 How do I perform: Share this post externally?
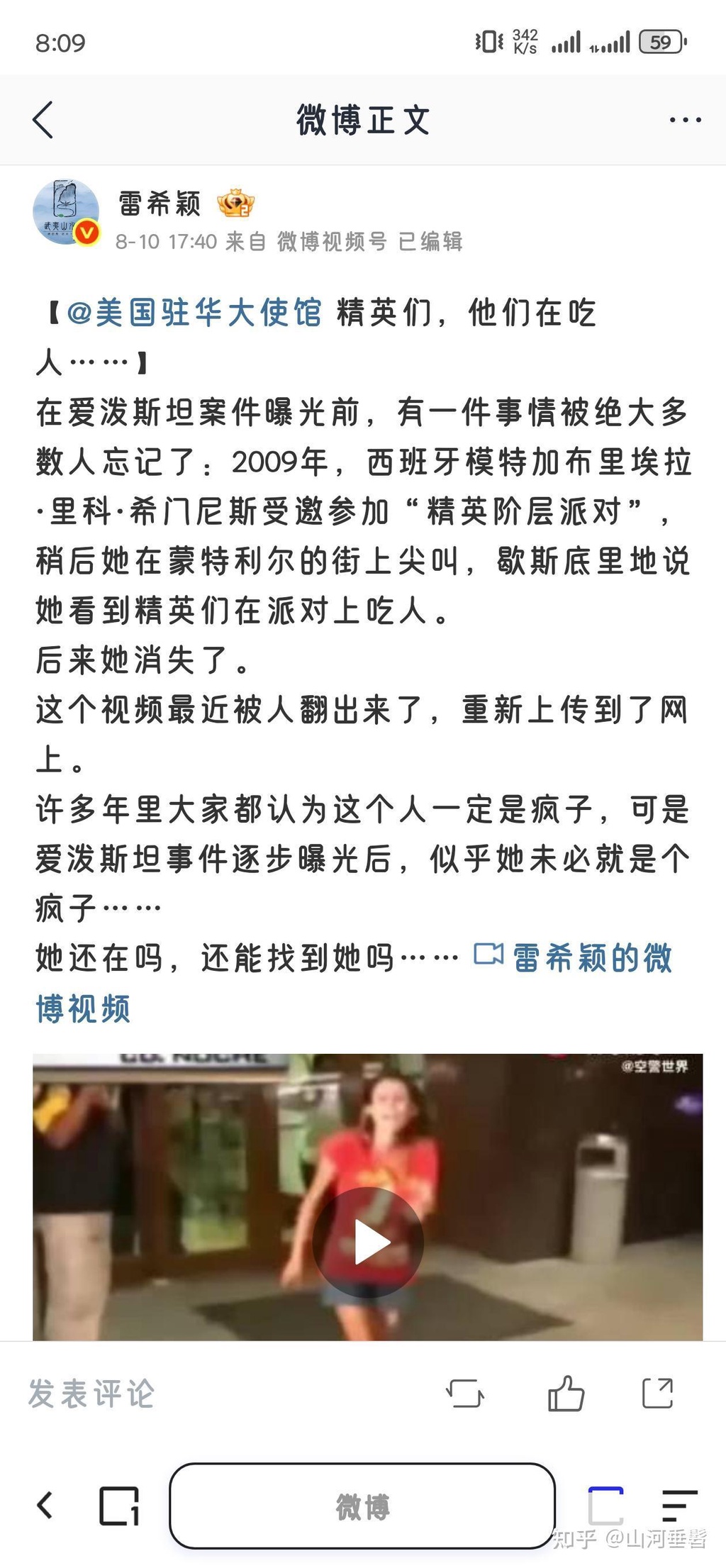pos(657,1393)
